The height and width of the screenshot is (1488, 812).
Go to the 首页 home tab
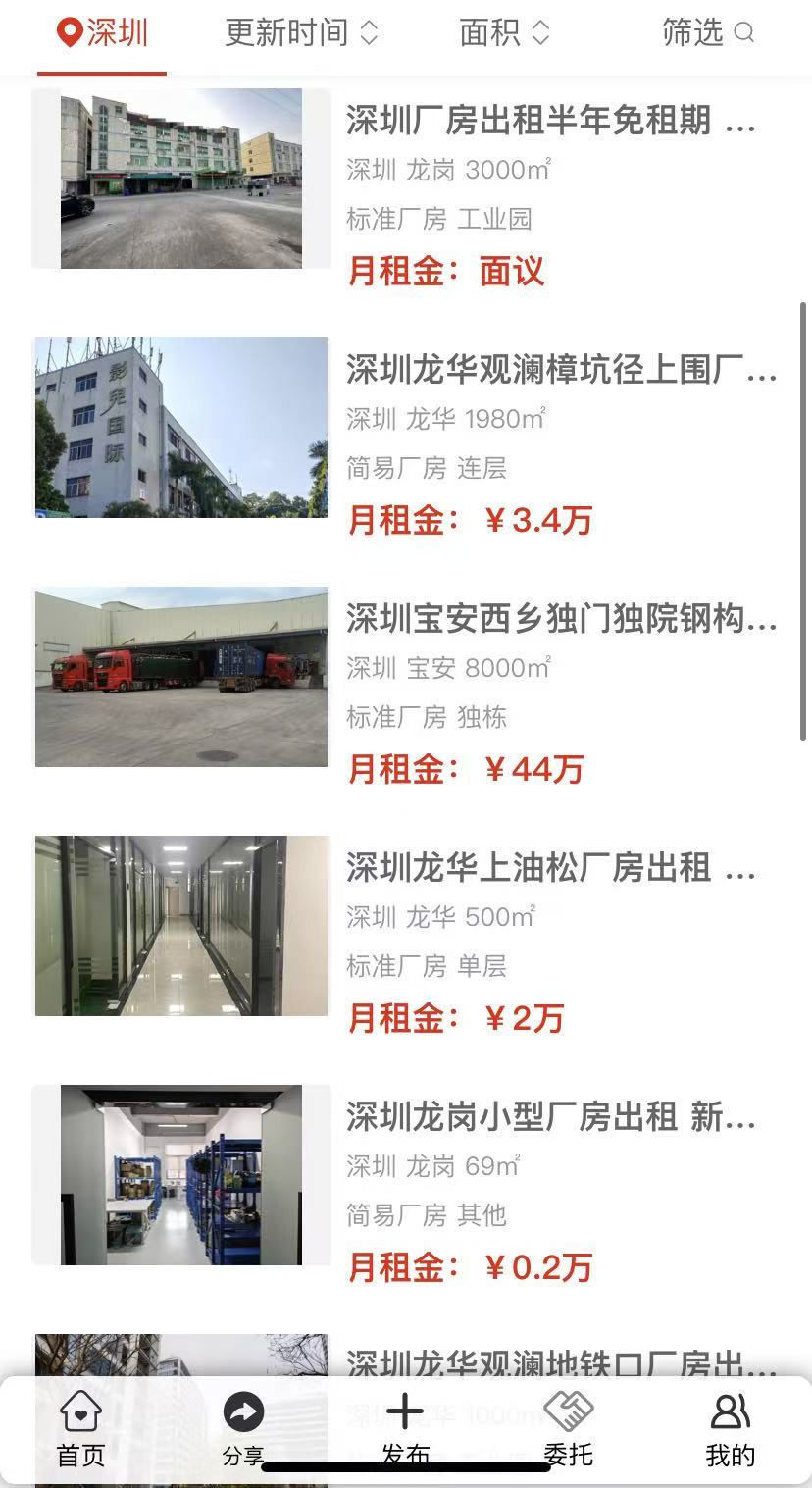point(80,1430)
